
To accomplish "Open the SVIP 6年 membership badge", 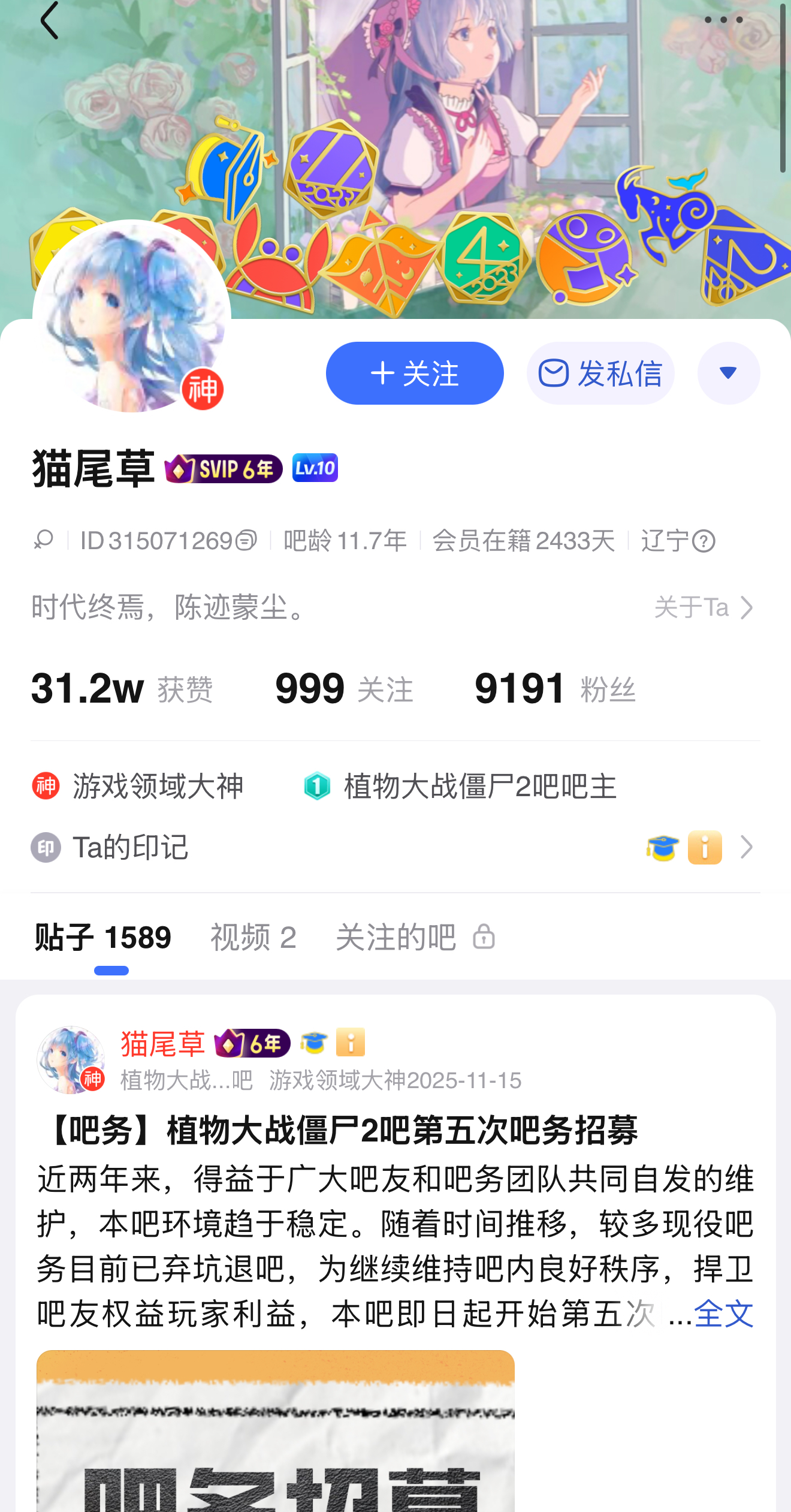I will coord(224,468).
